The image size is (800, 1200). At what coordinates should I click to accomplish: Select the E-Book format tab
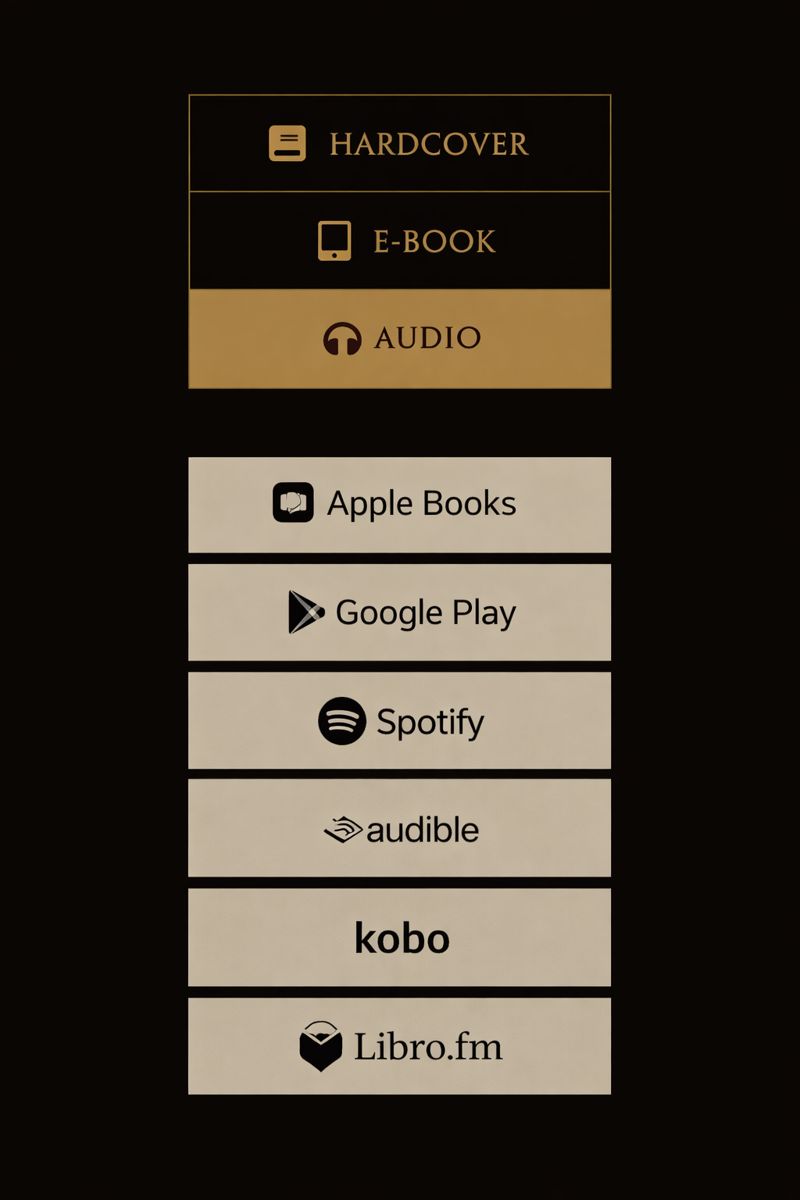click(399, 241)
